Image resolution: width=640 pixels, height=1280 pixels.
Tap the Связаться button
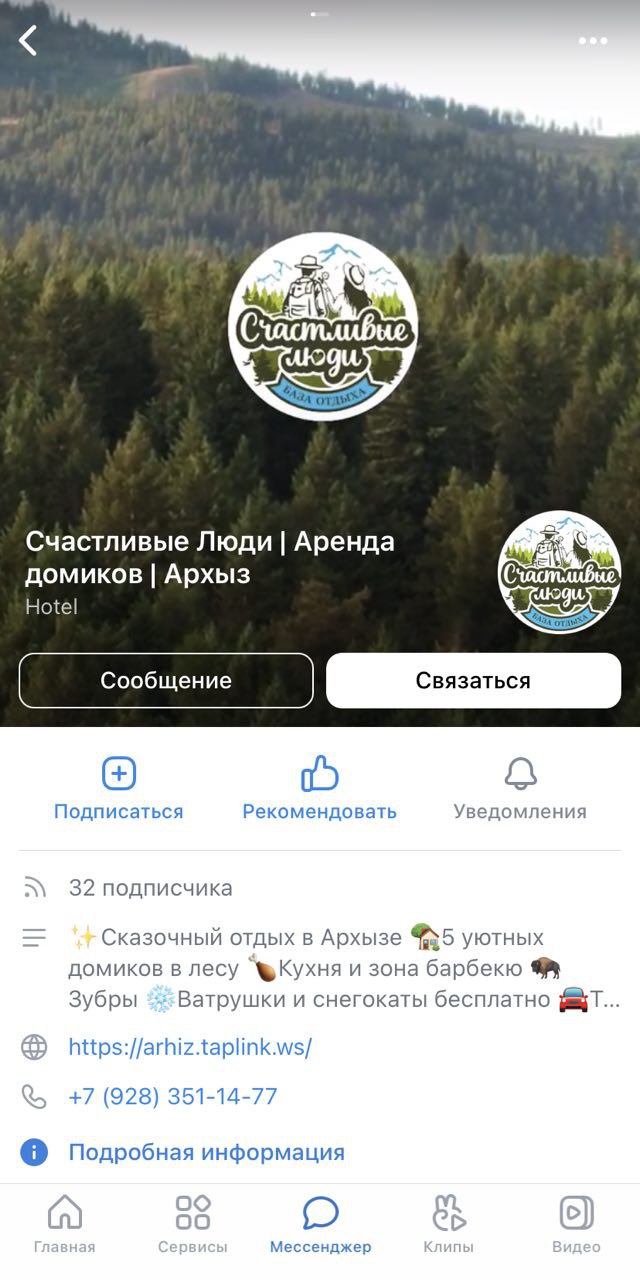473,681
